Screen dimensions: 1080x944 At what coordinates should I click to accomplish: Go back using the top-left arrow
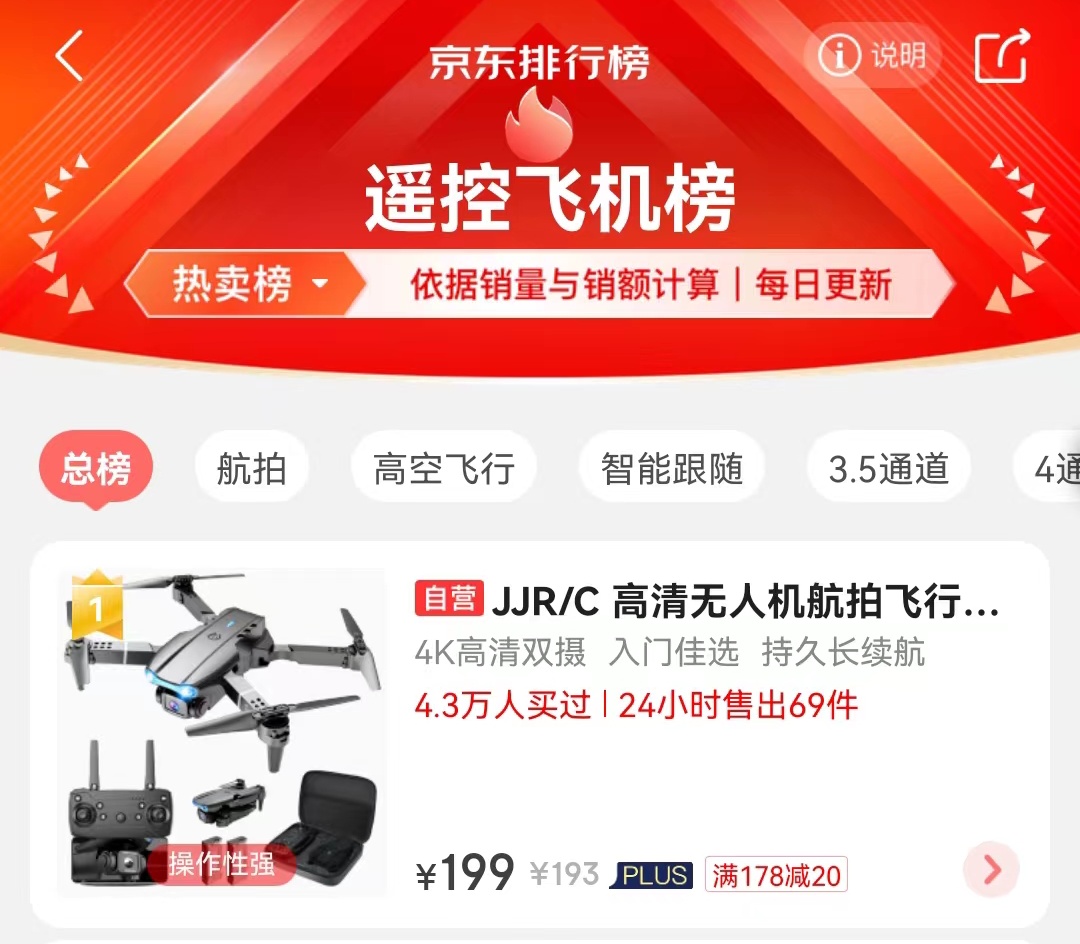pos(70,56)
